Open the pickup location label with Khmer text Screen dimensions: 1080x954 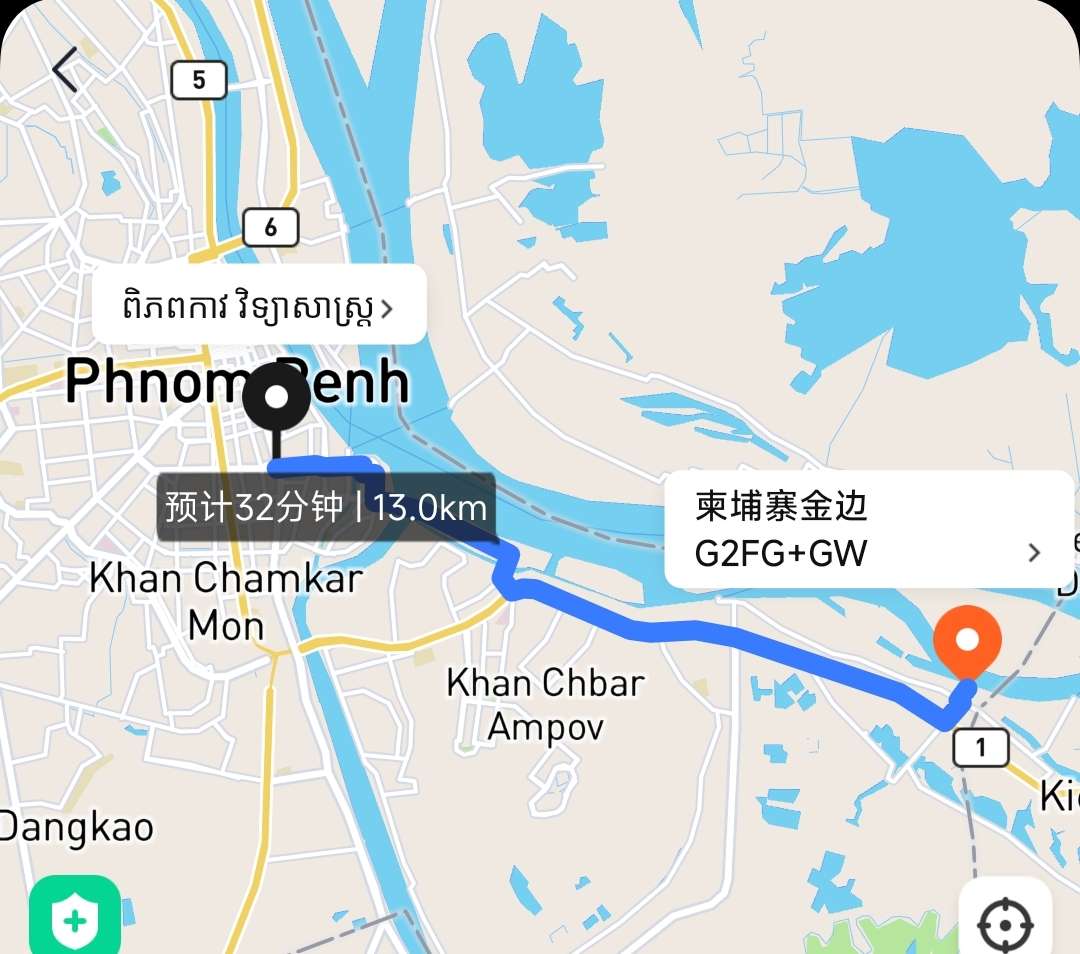[x=259, y=305]
